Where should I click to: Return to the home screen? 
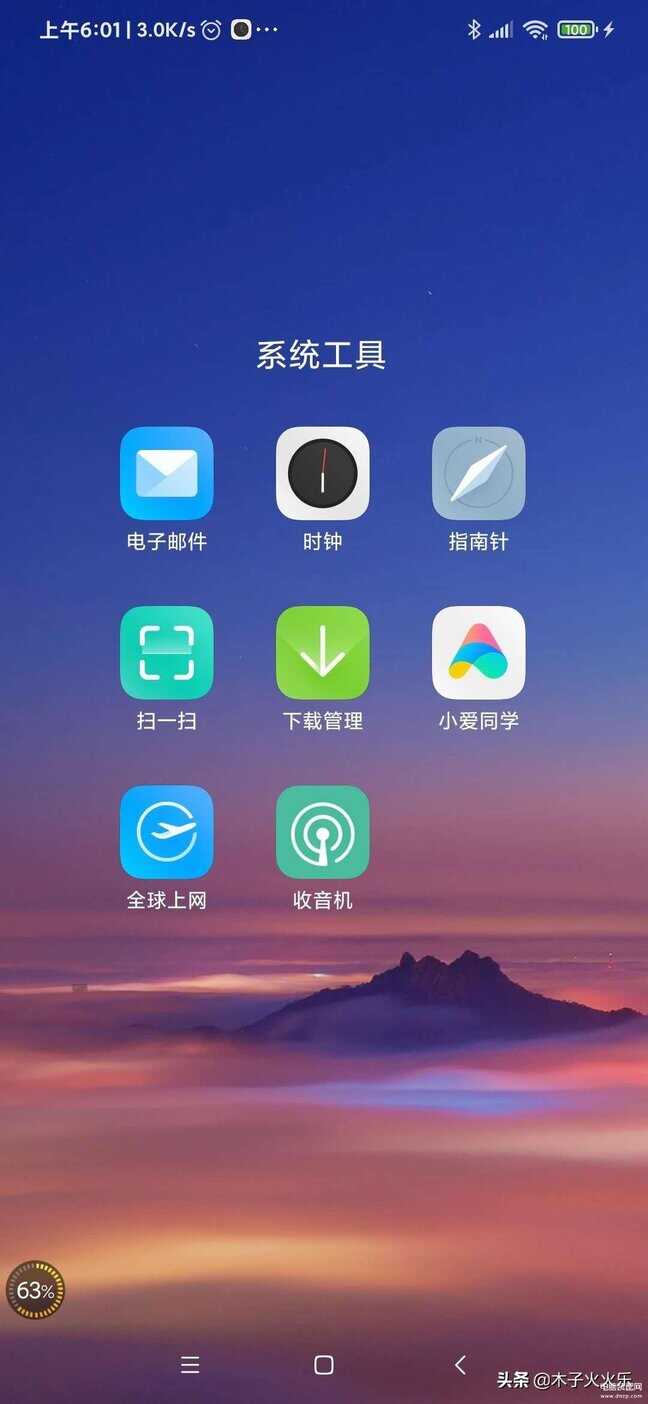pyautogui.click(x=323, y=1365)
